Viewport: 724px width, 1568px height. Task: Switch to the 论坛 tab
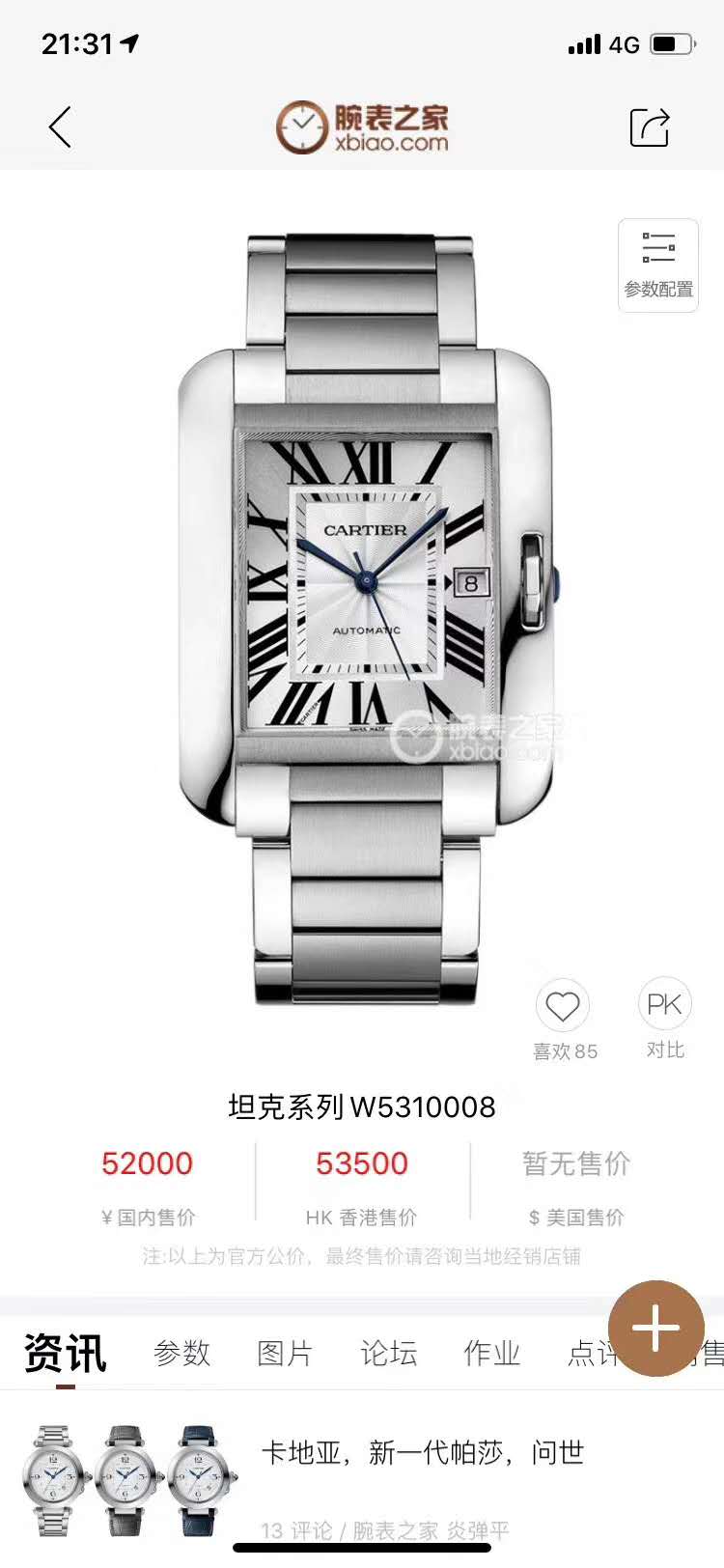coord(388,1353)
